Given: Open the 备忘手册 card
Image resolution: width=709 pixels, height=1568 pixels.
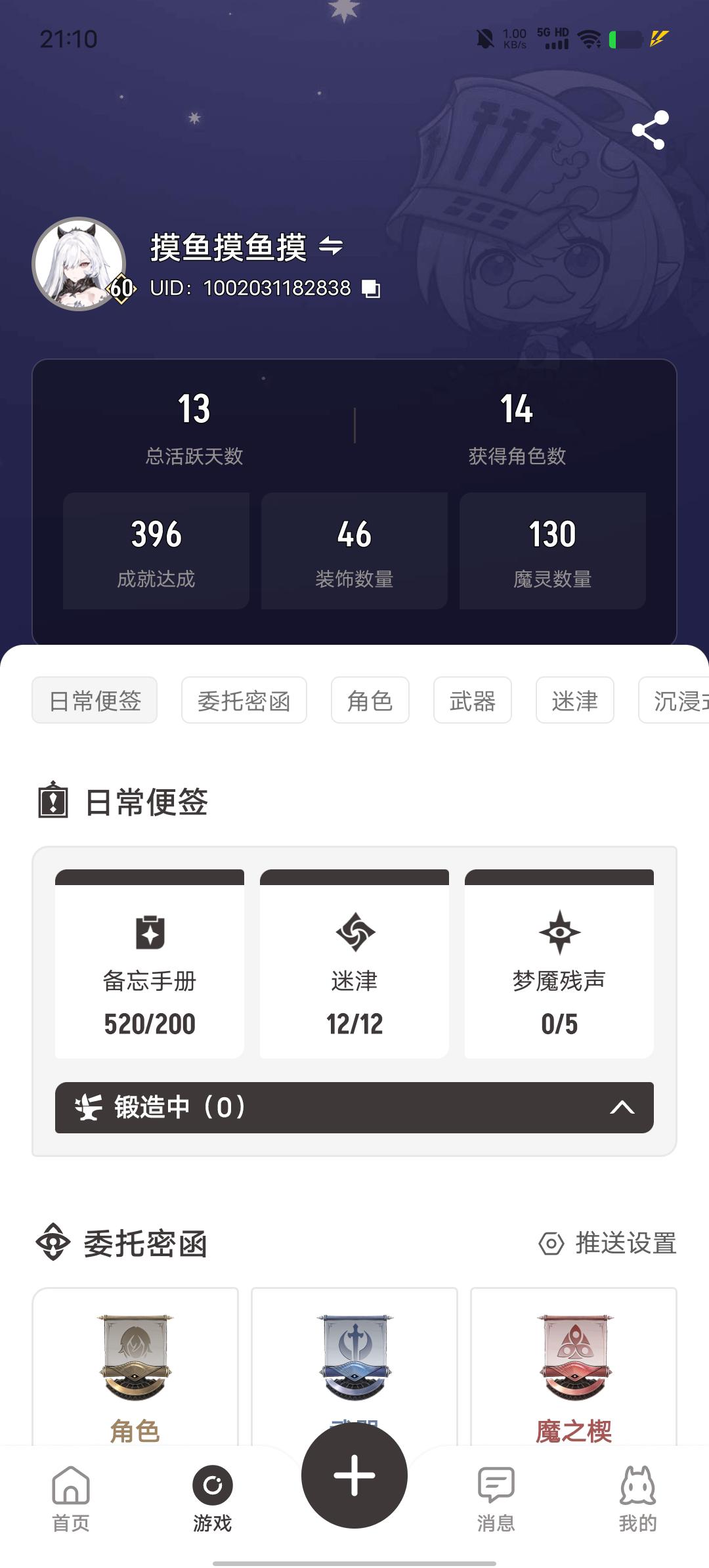Looking at the screenshot, I should pyautogui.click(x=150, y=965).
